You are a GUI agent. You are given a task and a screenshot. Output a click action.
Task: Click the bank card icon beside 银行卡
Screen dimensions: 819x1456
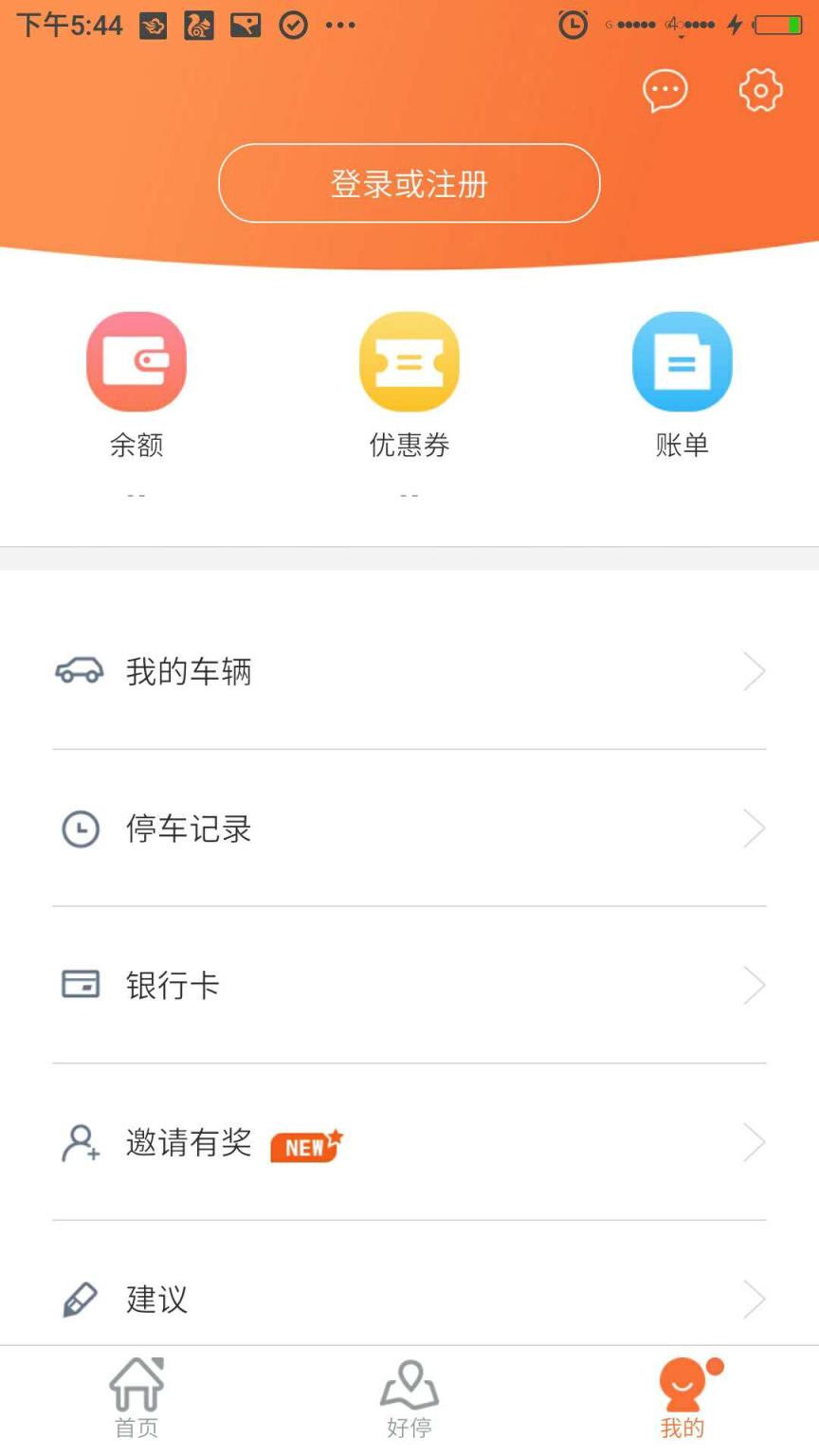click(x=81, y=985)
